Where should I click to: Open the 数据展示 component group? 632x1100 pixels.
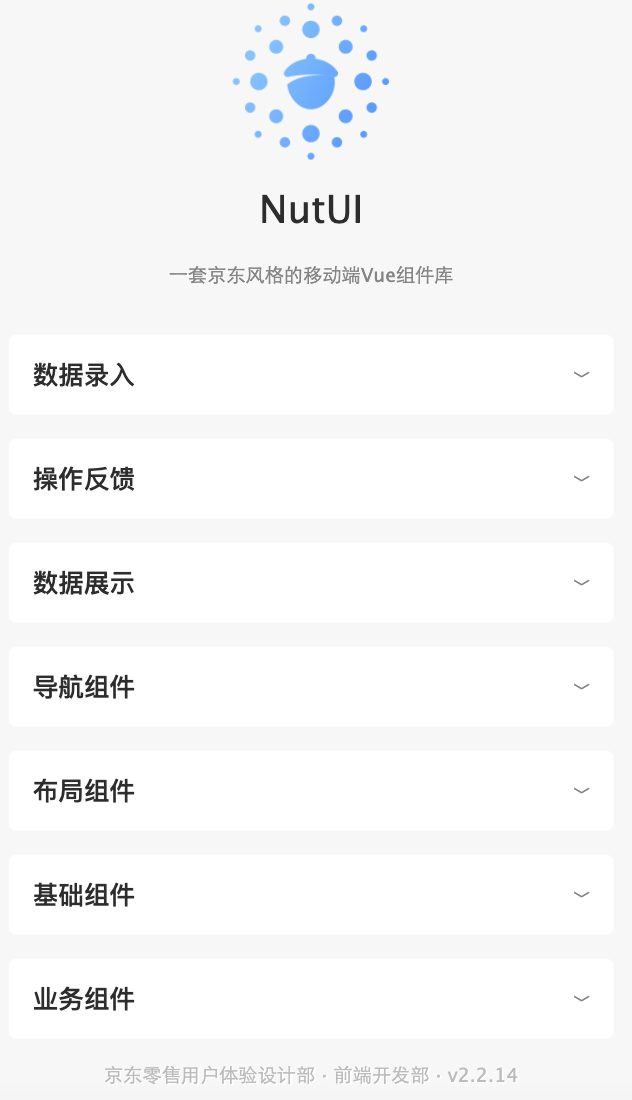coord(310,583)
